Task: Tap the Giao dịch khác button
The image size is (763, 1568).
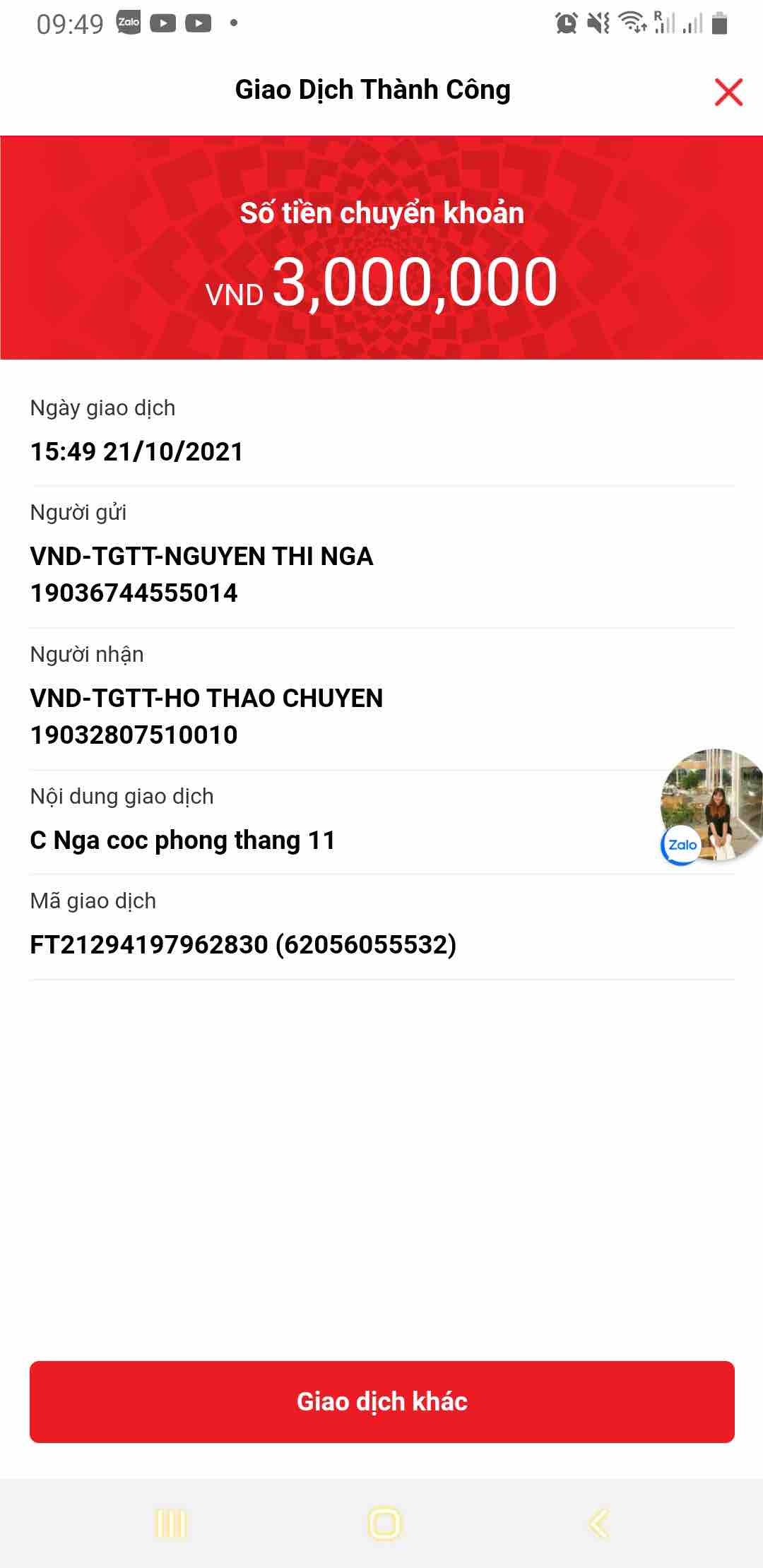Action: coord(381,1401)
